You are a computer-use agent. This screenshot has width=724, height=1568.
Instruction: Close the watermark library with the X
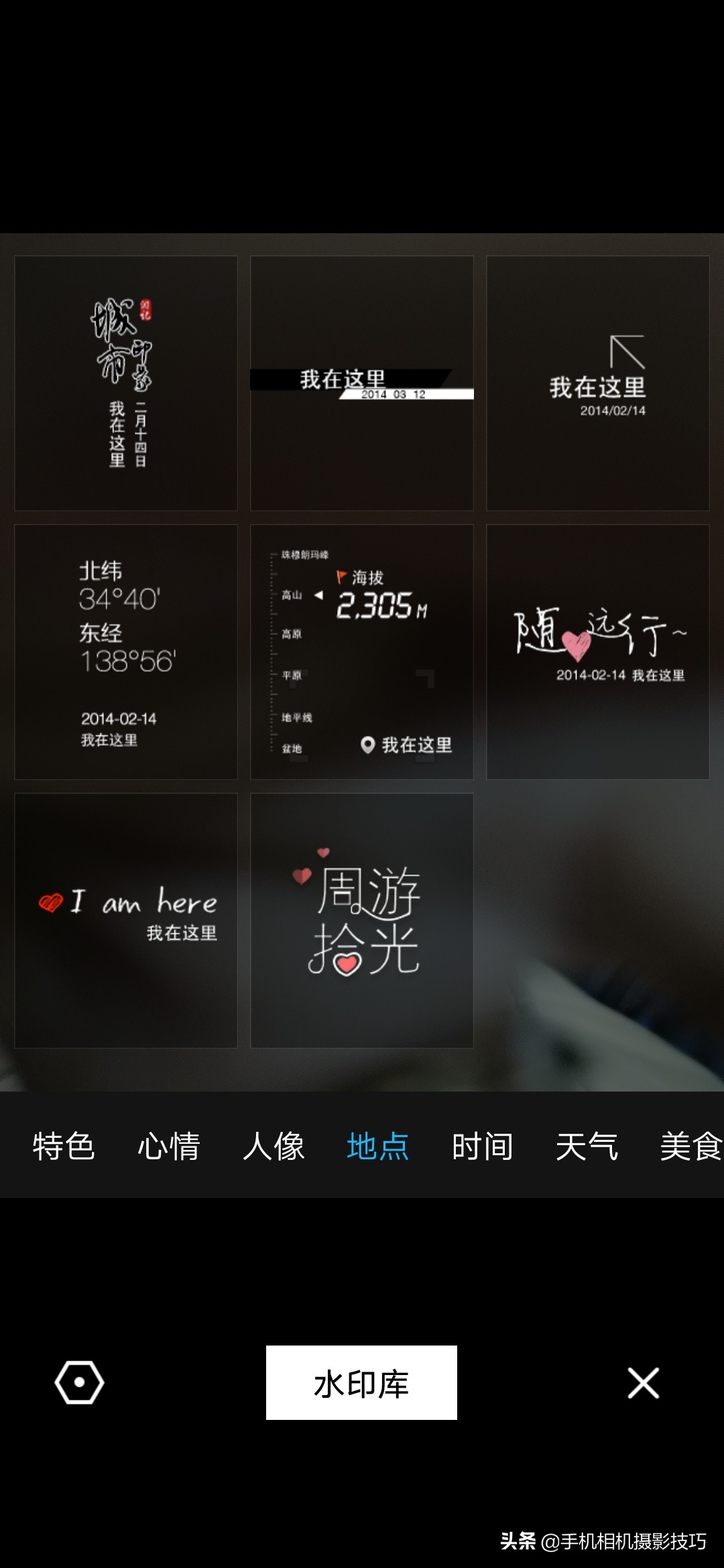click(644, 1384)
